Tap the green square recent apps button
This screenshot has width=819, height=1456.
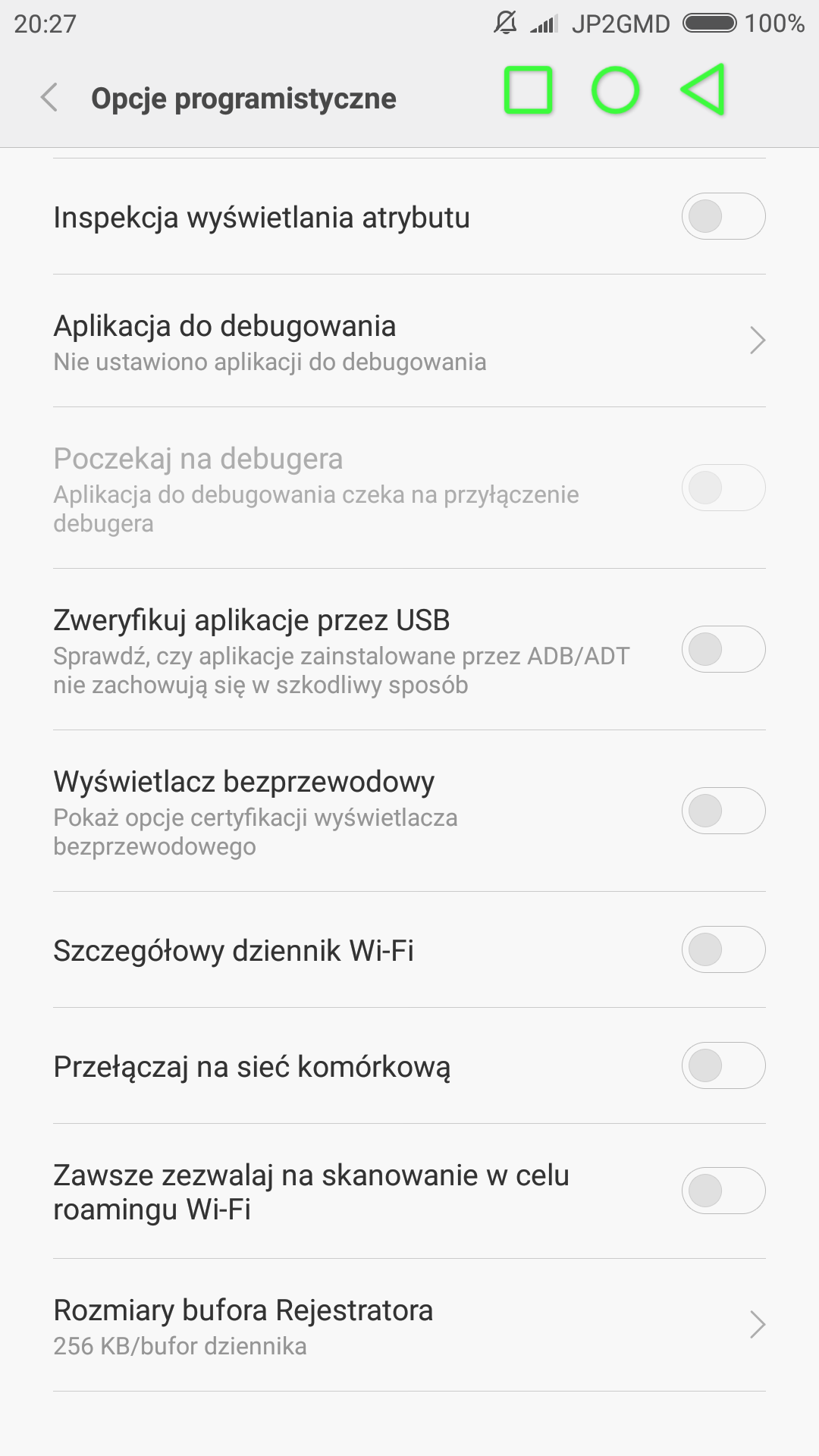[529, 91]
